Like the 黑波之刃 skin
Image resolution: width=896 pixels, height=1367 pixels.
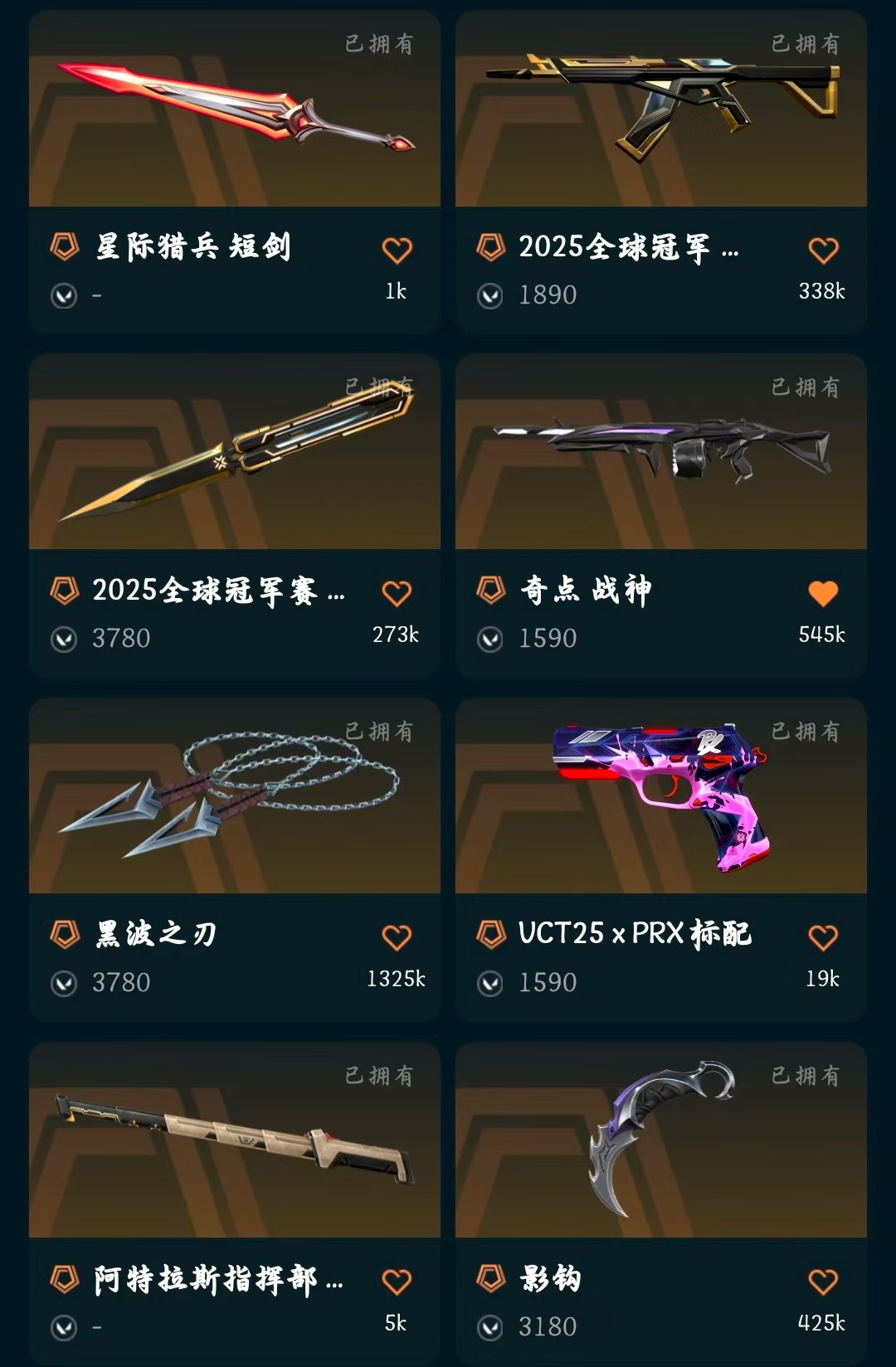tap(397, 937)
